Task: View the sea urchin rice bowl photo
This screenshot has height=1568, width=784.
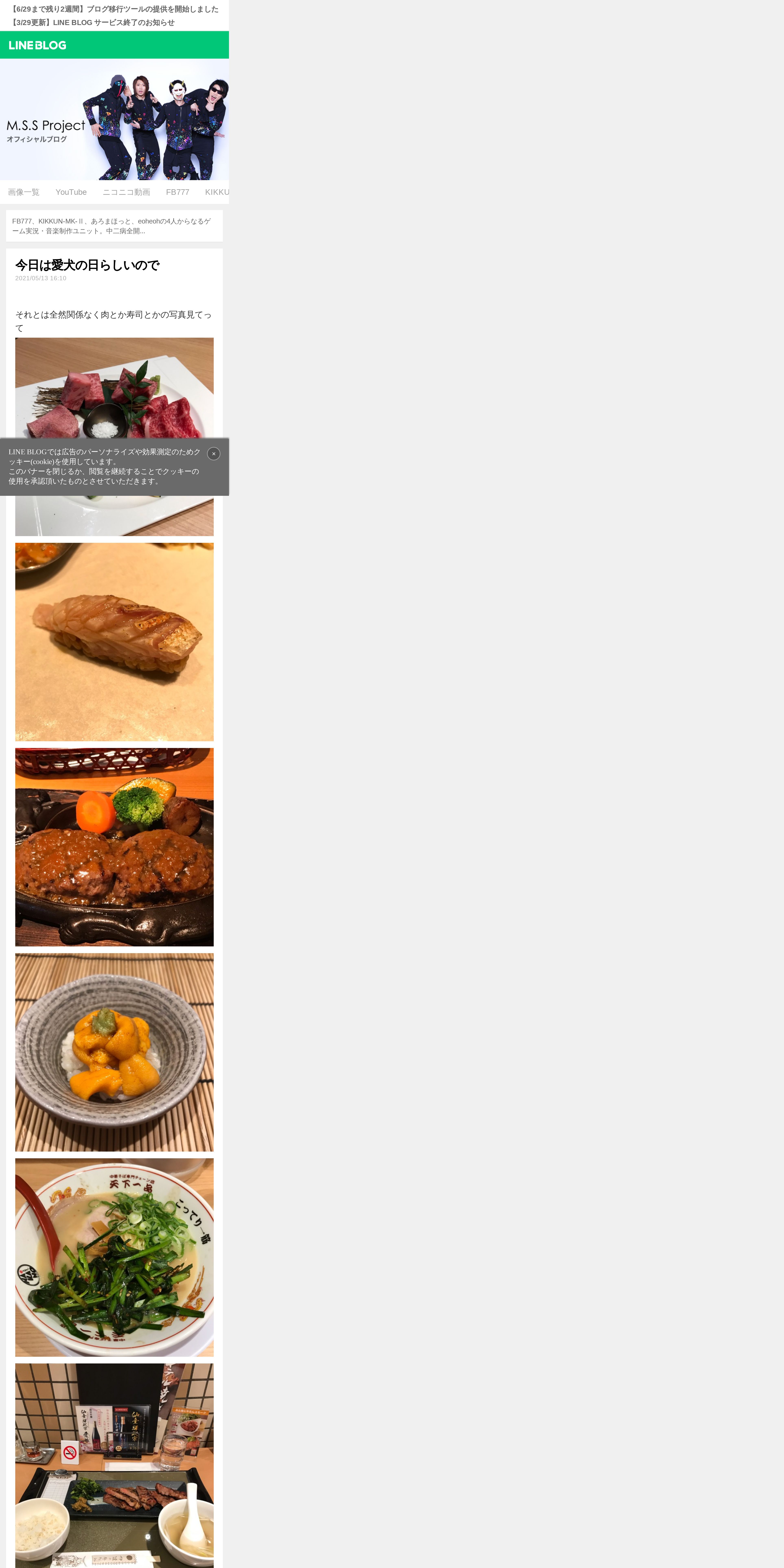Action: pyautogui.click(x=114, y=1052)
